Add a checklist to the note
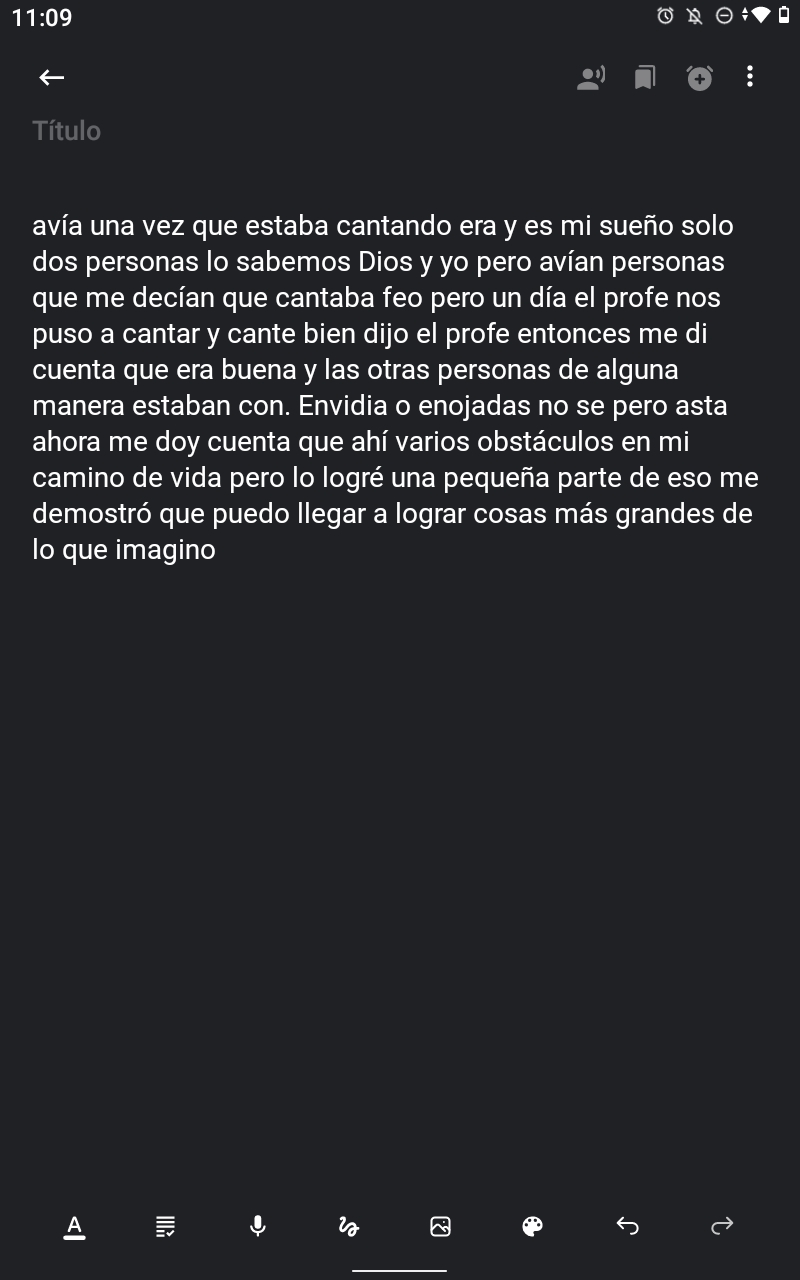 [166, 1226]
